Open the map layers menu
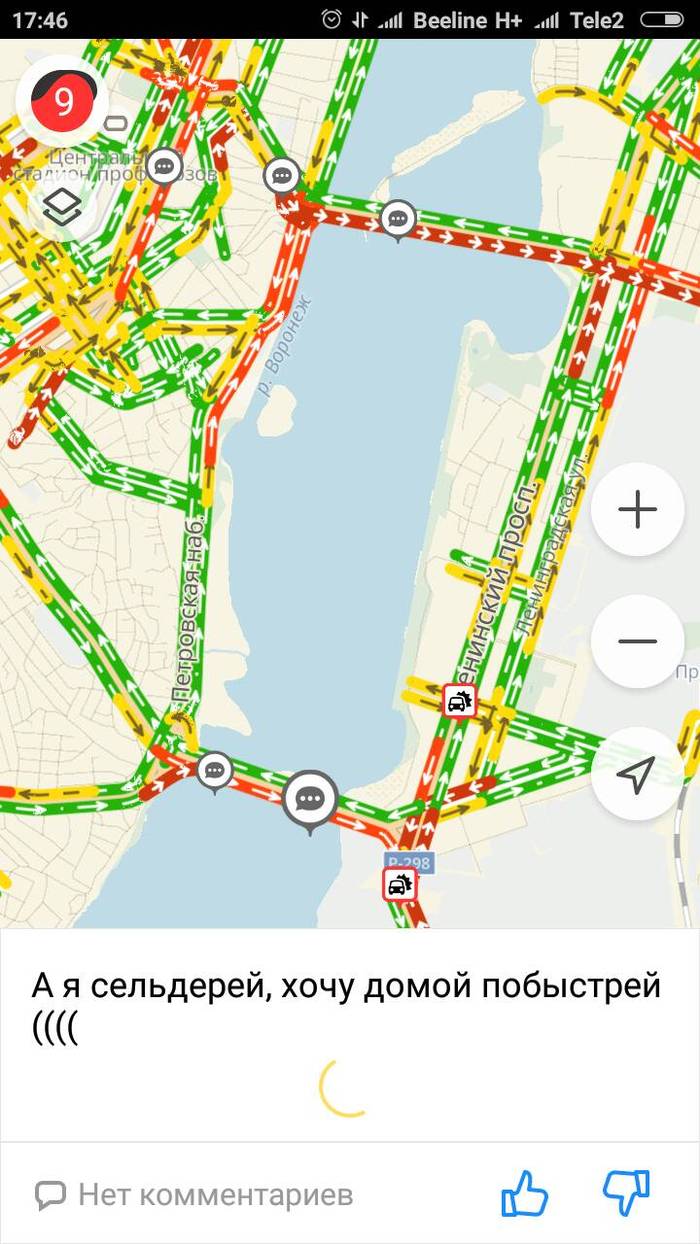The image size is (700, 1244). pos(63,207)
